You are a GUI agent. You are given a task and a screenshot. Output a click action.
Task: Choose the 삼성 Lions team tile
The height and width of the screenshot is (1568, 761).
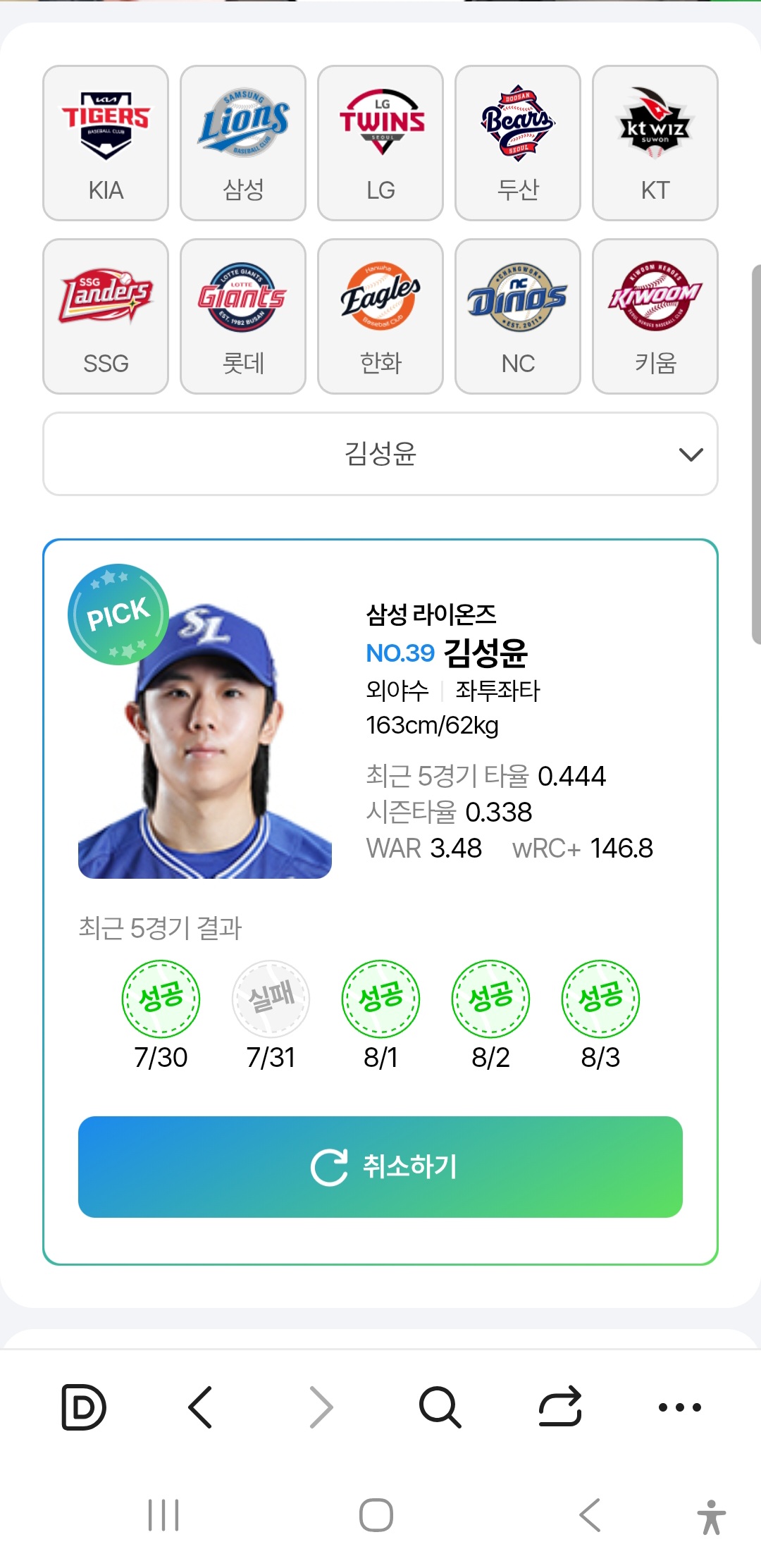tap(243, 143)
